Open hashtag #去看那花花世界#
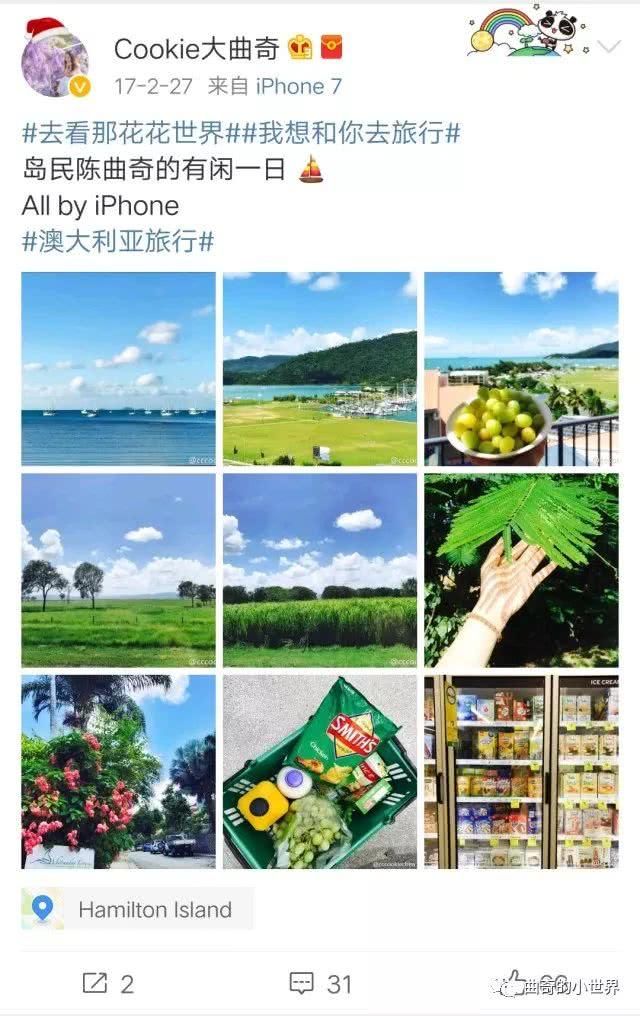640x1016 pixels. point(121,133)
